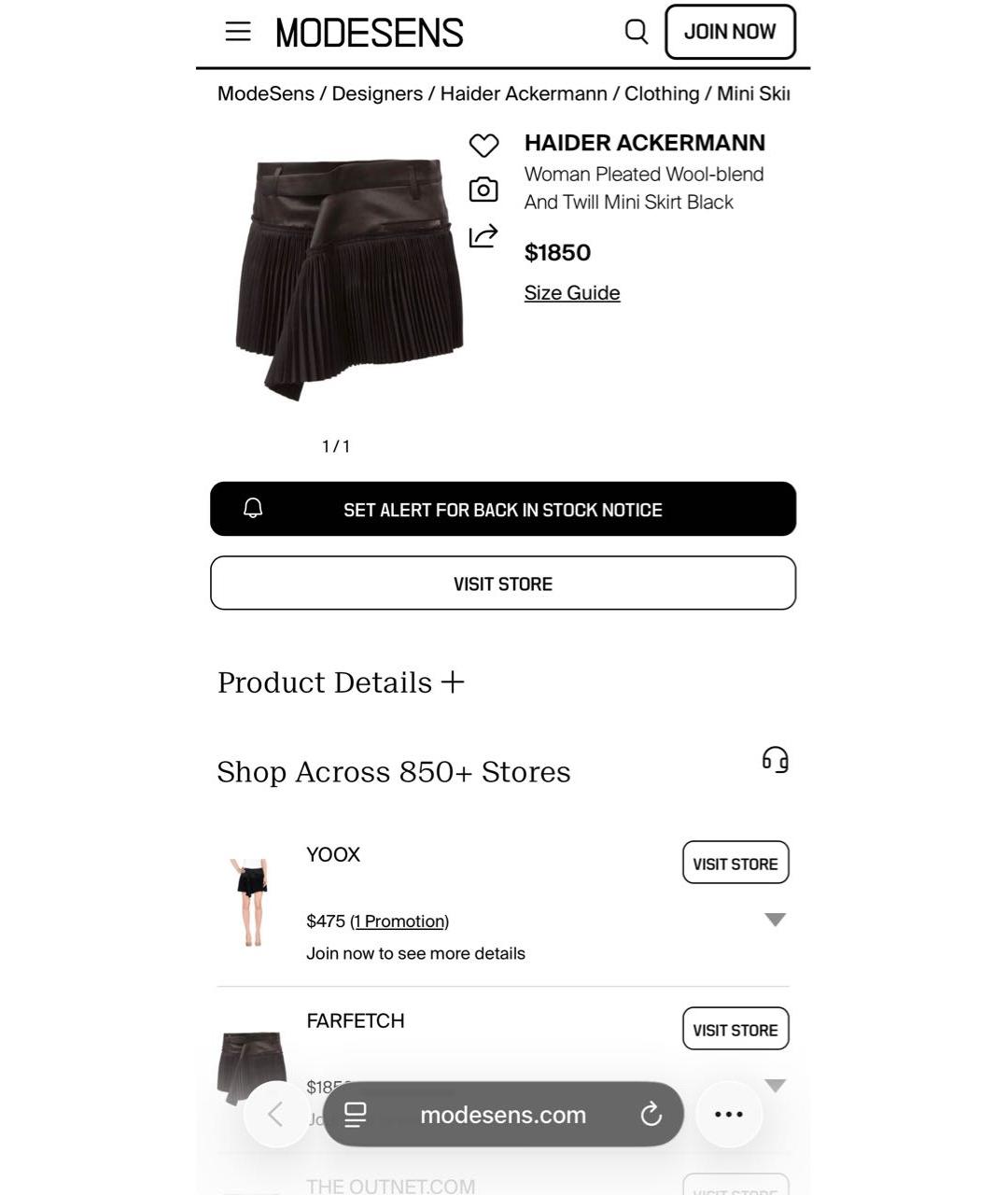Open the Size Guide link

[x=571, y=293]
